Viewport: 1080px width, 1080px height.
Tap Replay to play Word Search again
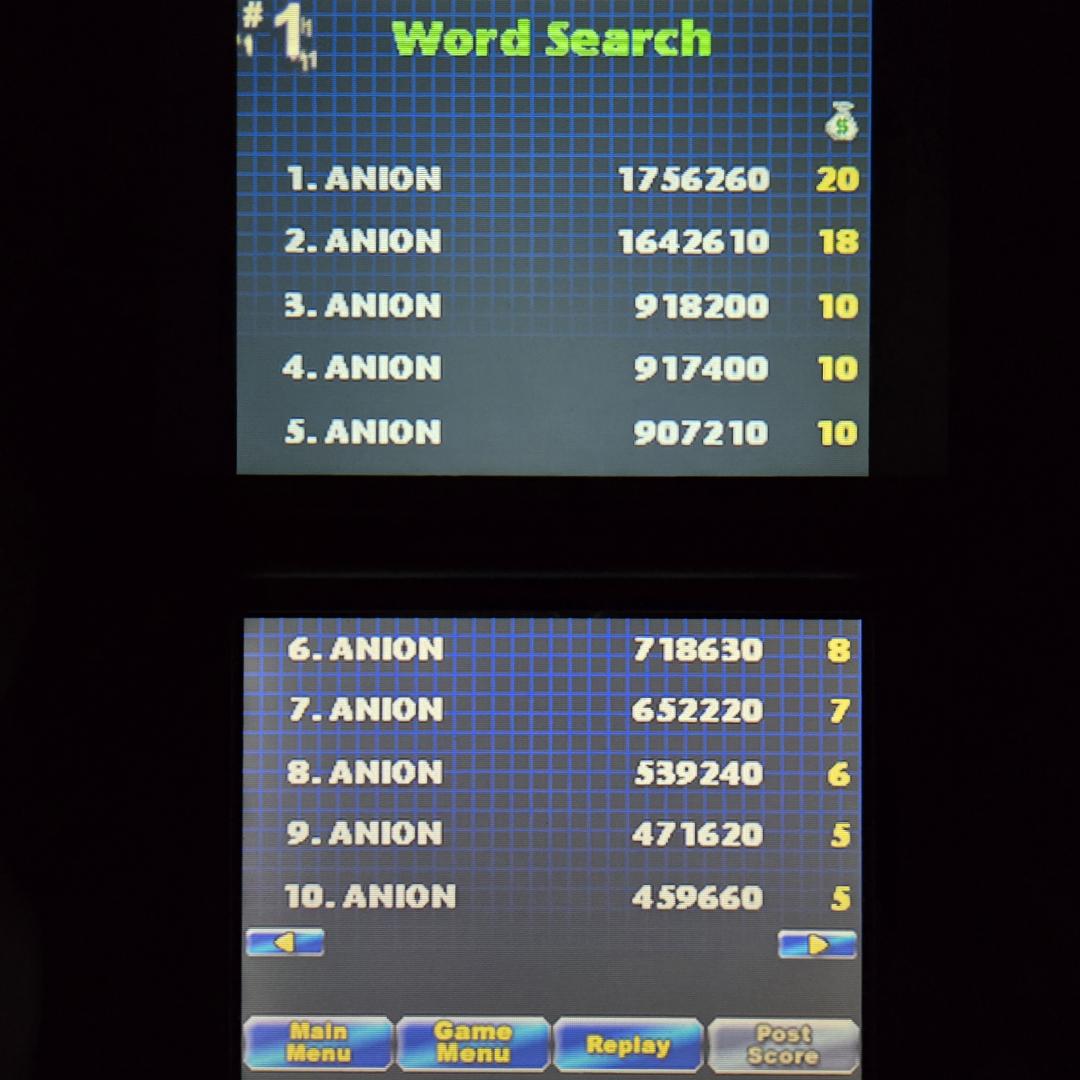tap(628, 1045)
